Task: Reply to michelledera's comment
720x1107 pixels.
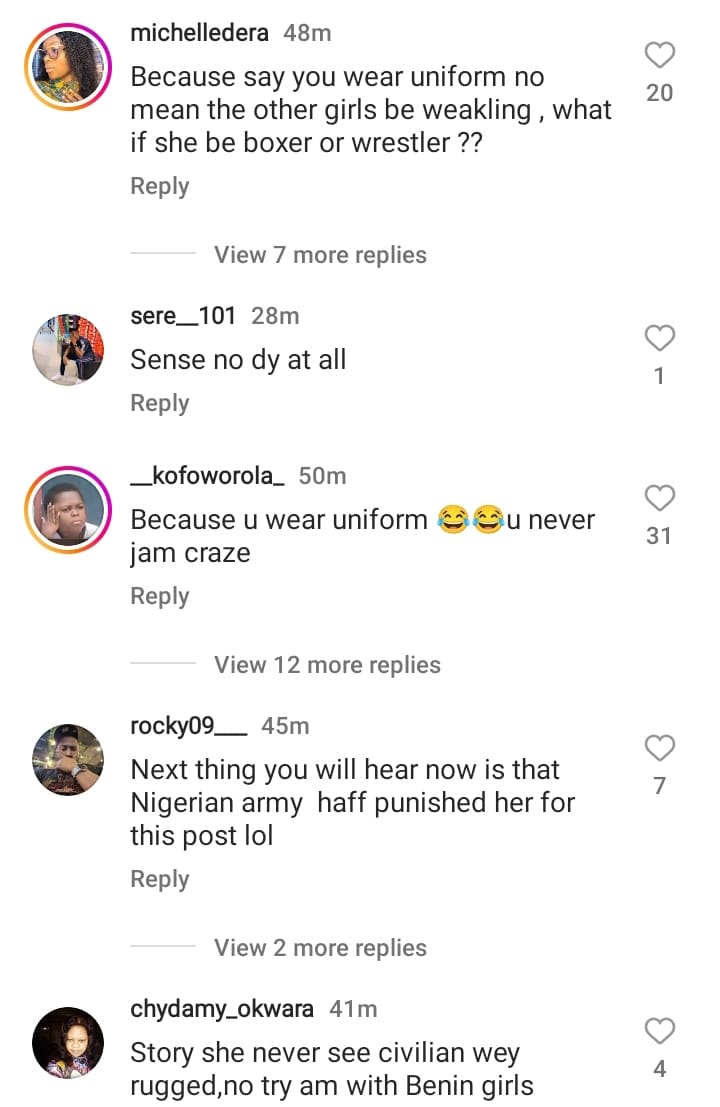Action: point(160,186)
